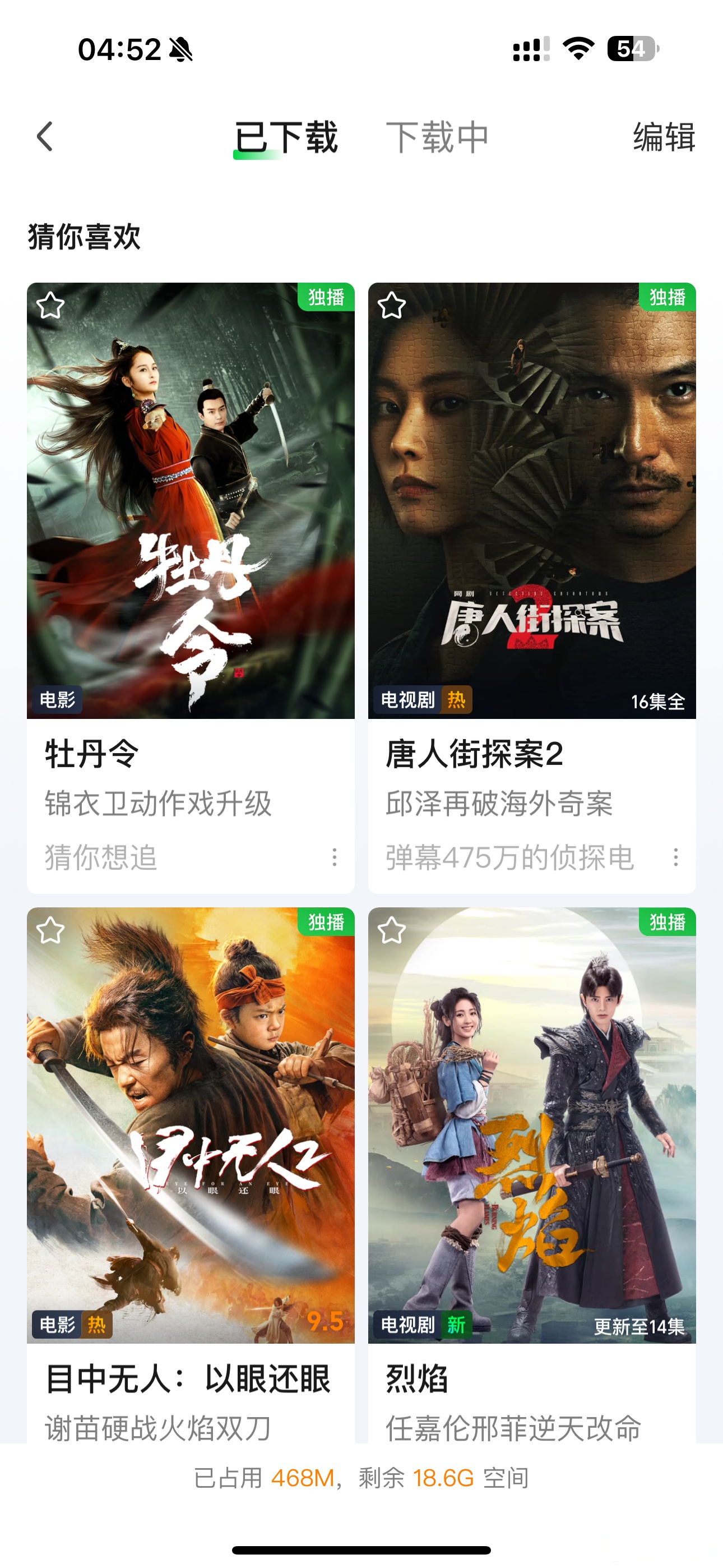Open more options for 牡丹令
723x1568 pixels.
click(x=334, y=857)
